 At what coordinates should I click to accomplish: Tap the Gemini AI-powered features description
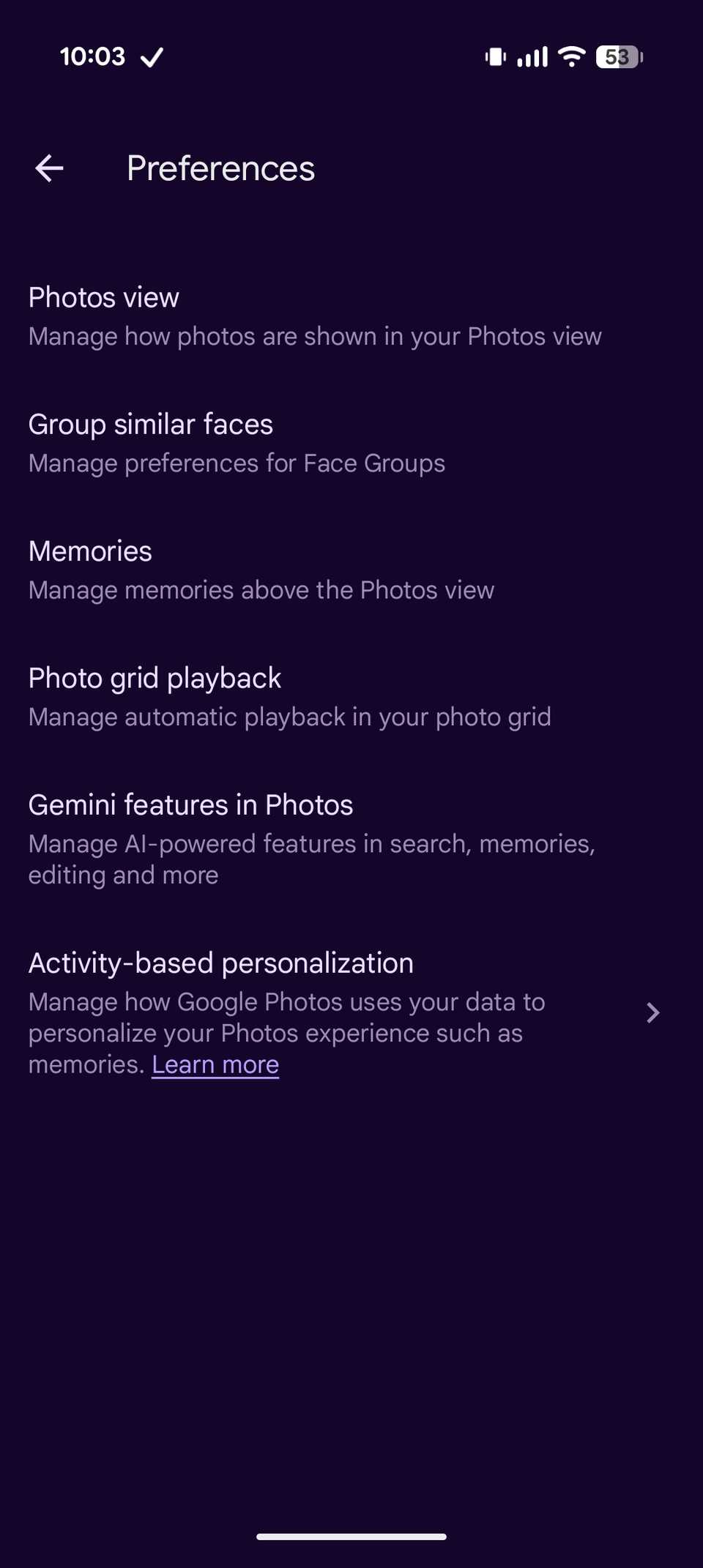312,858
